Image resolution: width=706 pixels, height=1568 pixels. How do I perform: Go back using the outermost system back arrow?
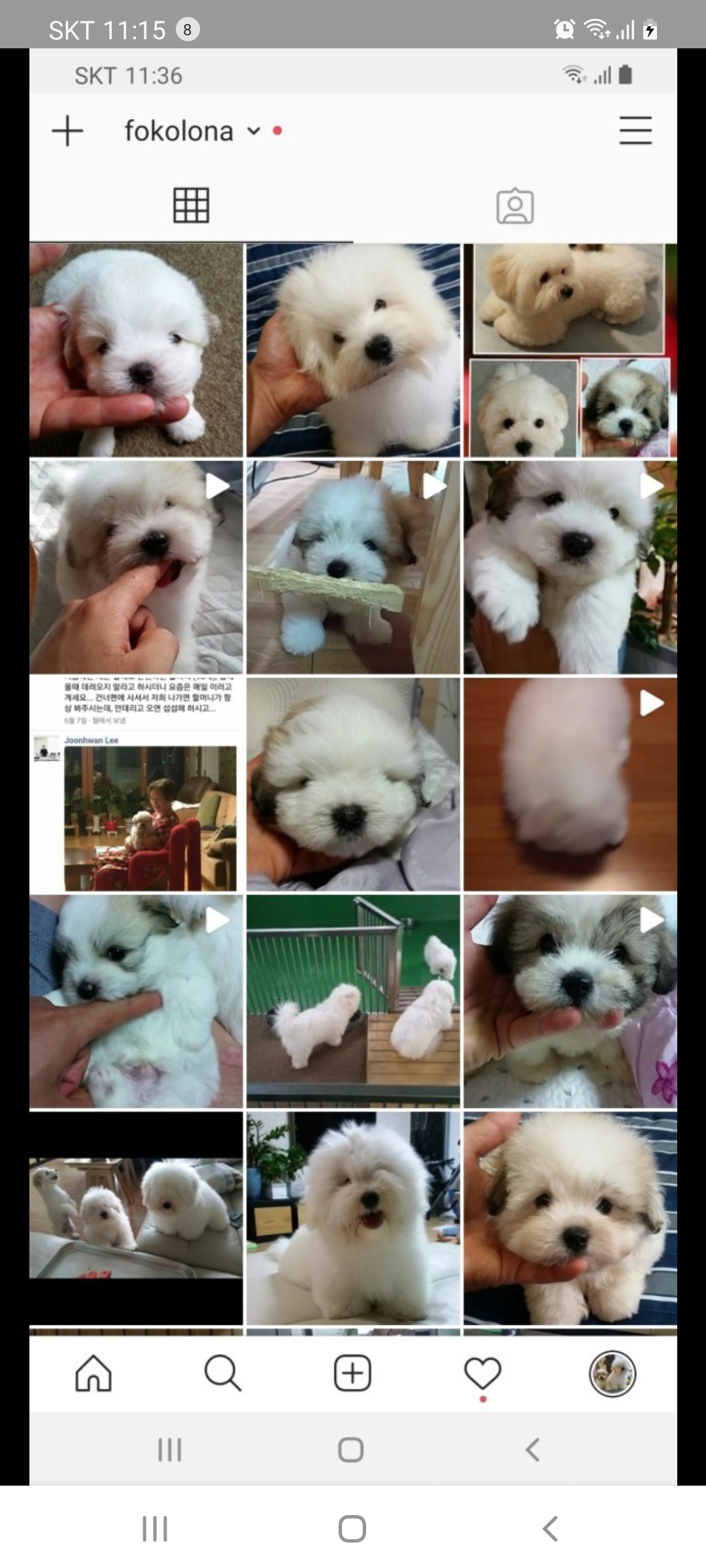coord(550,1529)
